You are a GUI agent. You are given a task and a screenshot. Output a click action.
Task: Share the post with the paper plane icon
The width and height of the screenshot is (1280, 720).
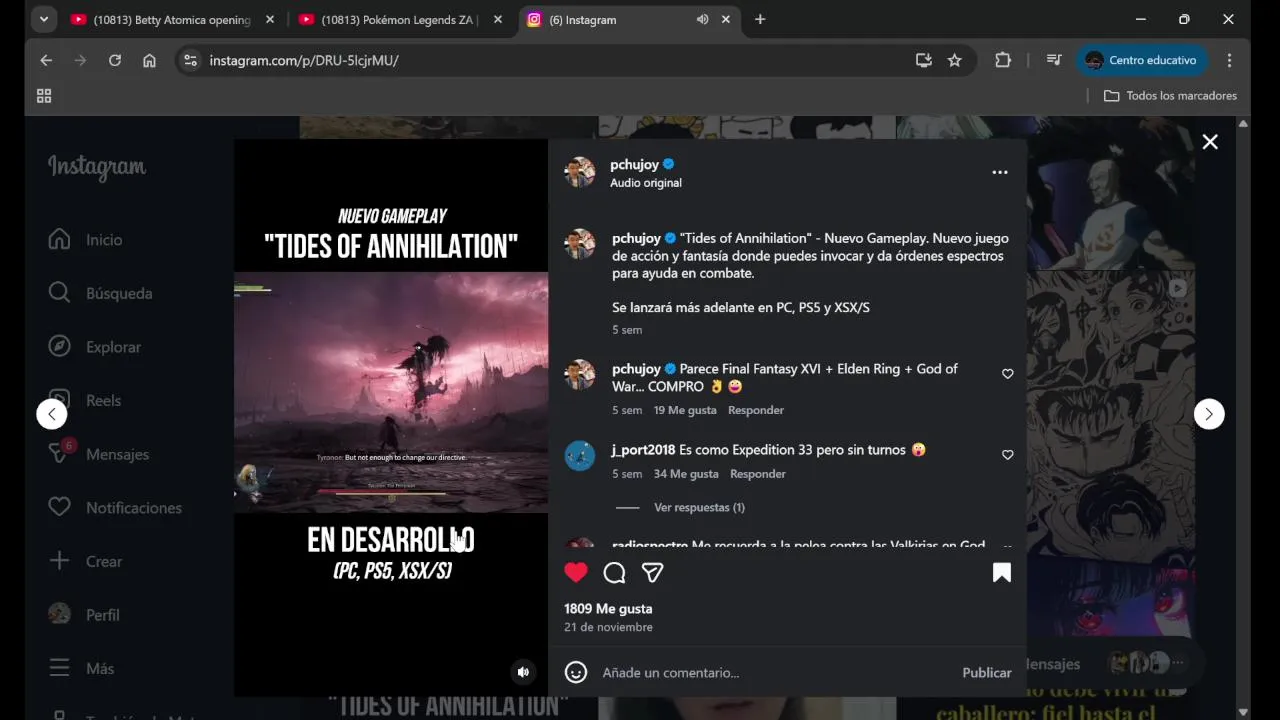[652, 572]
